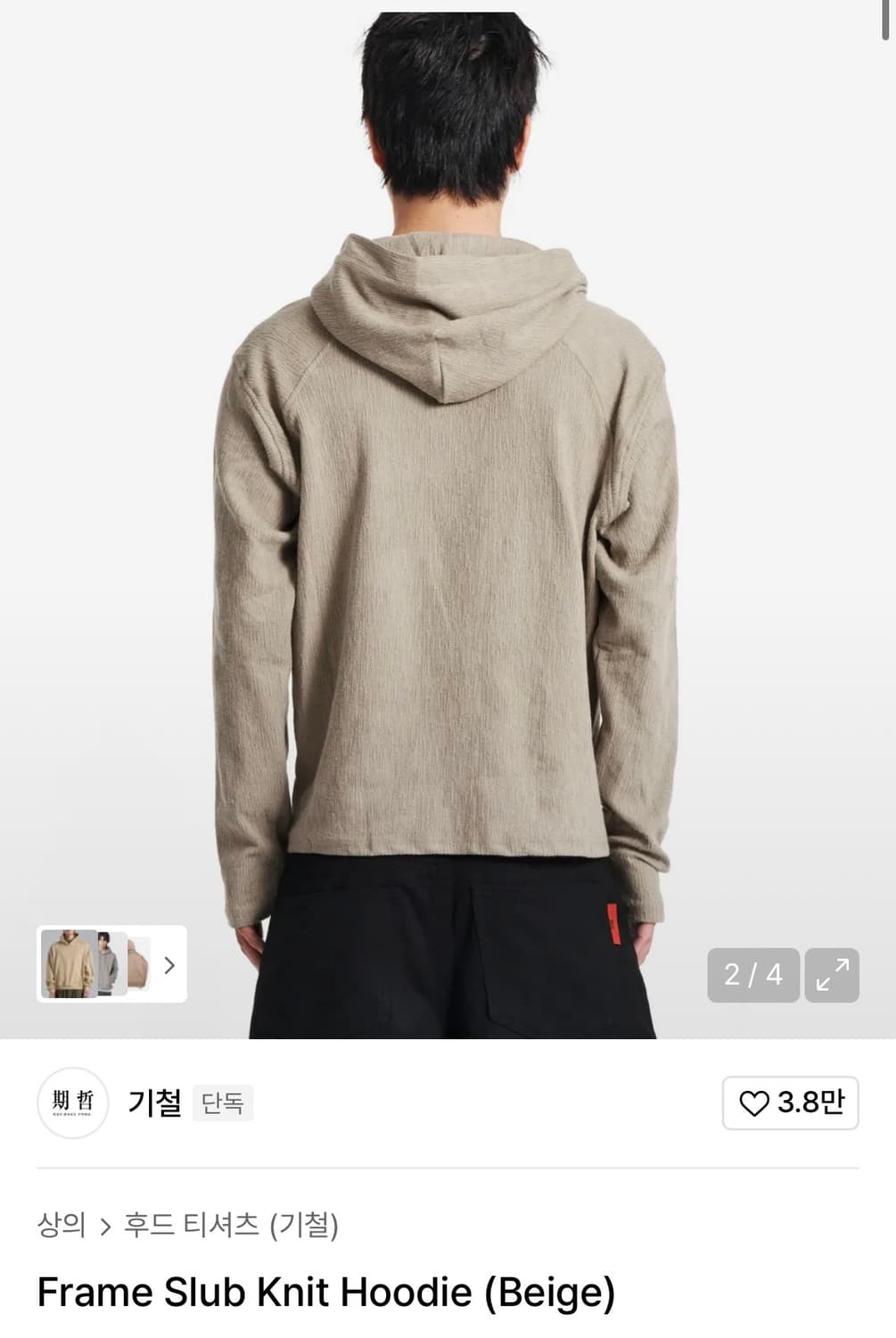Click the 期哲 circular brand logo

(x=74, y=1103)
